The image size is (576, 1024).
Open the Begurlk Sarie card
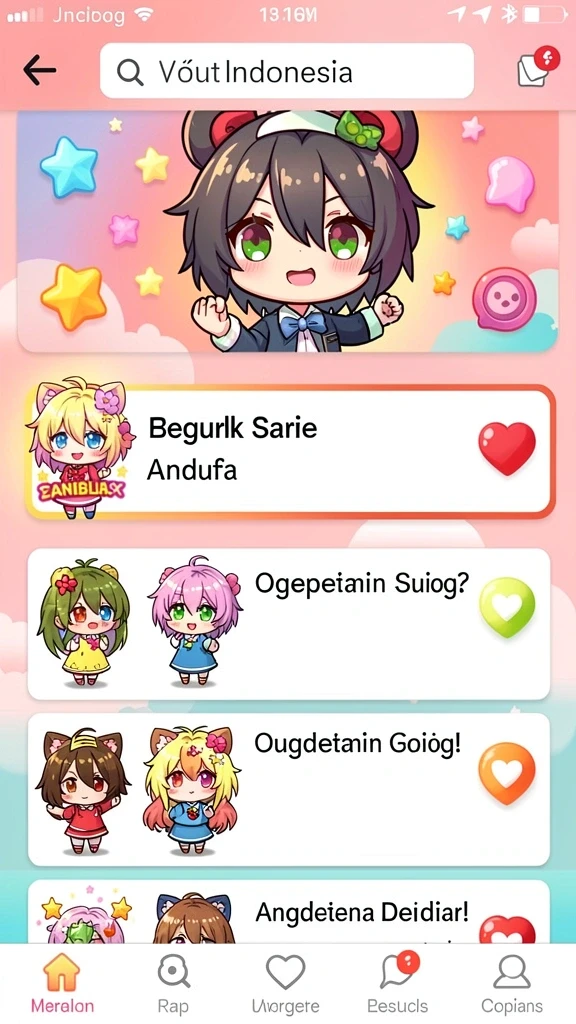(x=290, y=451)
